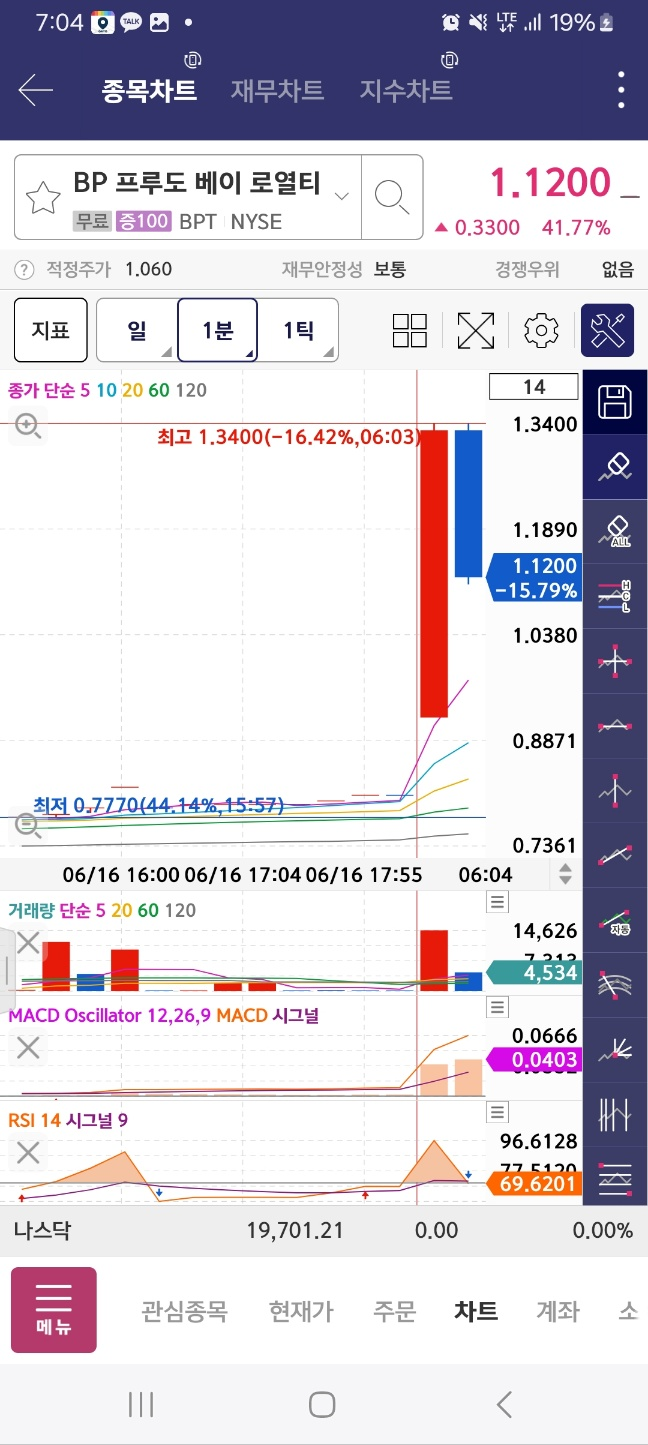This screenshot has width=648, height=1445.
Task: Select the 1틱 tick chart period
Action: click(298, 330)
